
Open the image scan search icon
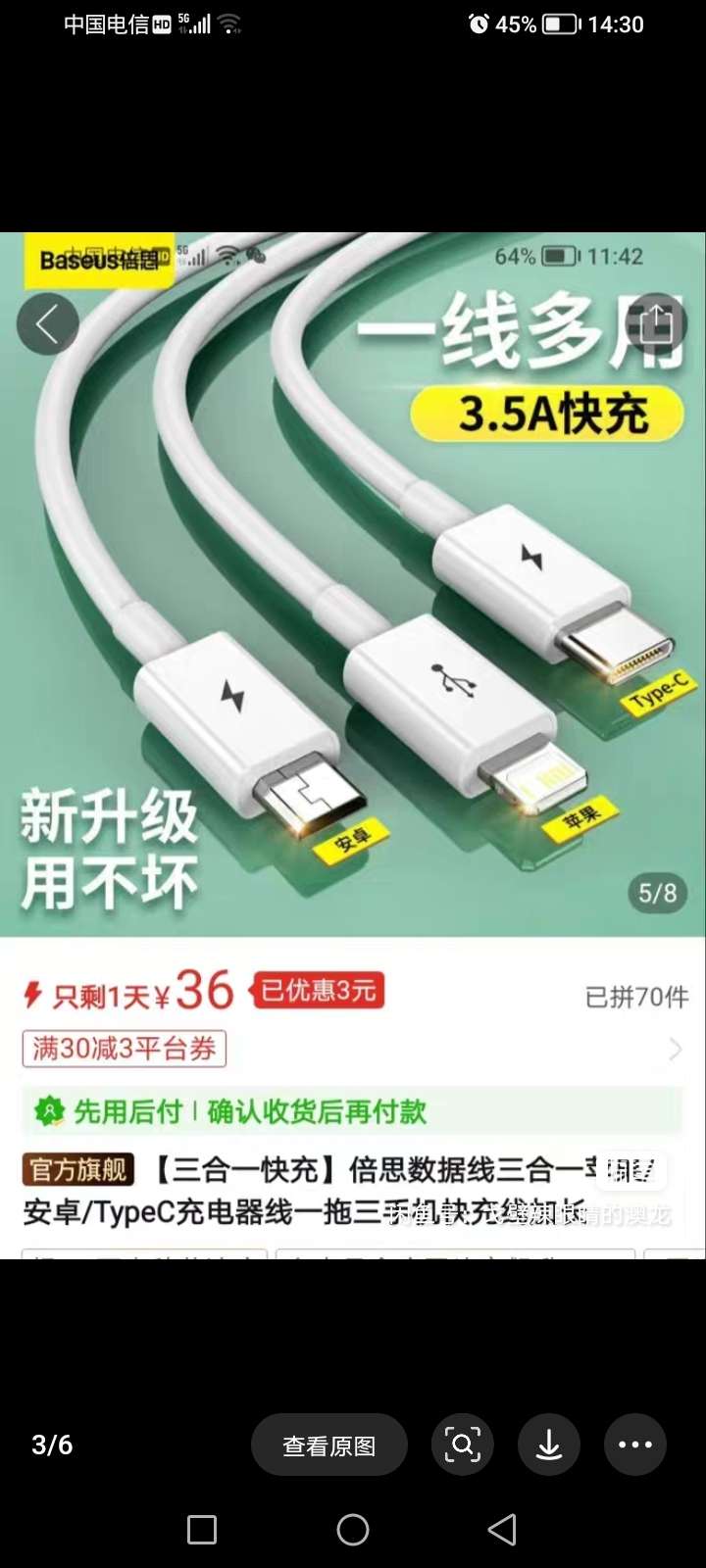point(462,1445)
